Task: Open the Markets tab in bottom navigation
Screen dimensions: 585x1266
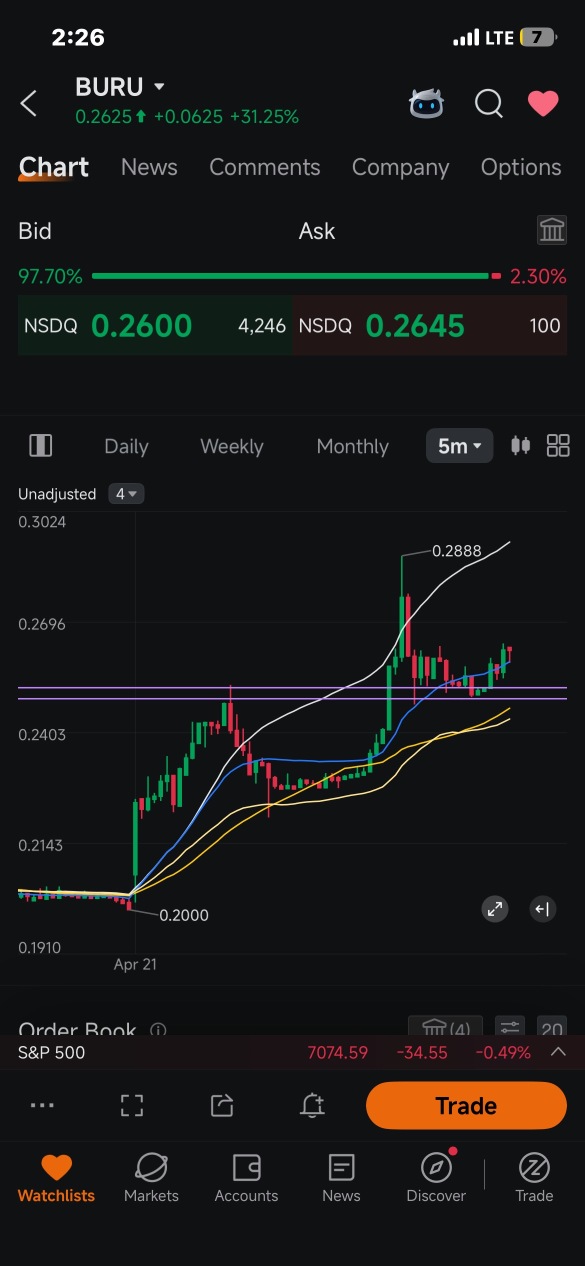Action: click(x=151, y=1178)
